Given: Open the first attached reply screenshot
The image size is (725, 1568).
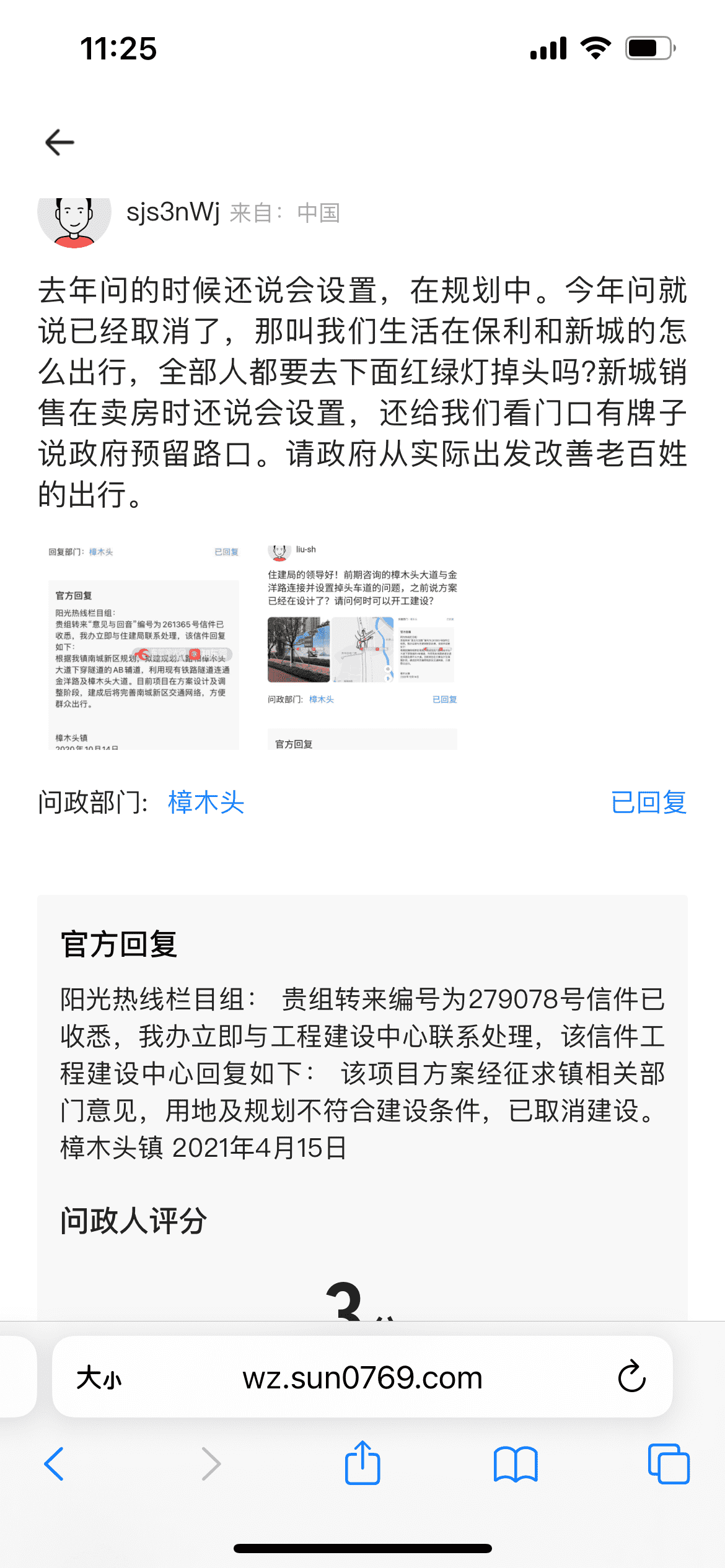Looking at the screenshot, I should (x=144, y=647).
